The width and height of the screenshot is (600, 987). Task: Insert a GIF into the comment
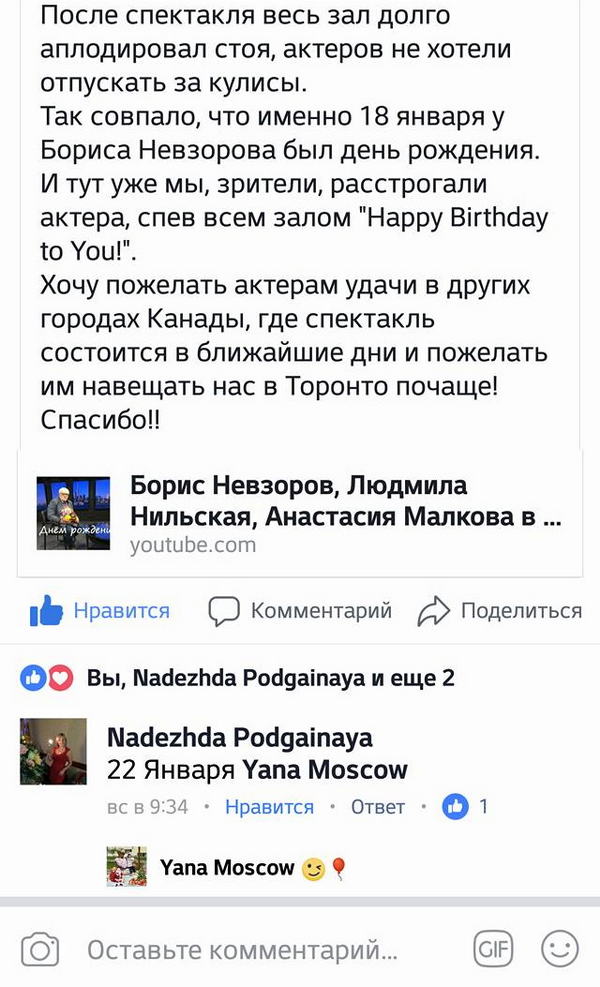point(493,948)
